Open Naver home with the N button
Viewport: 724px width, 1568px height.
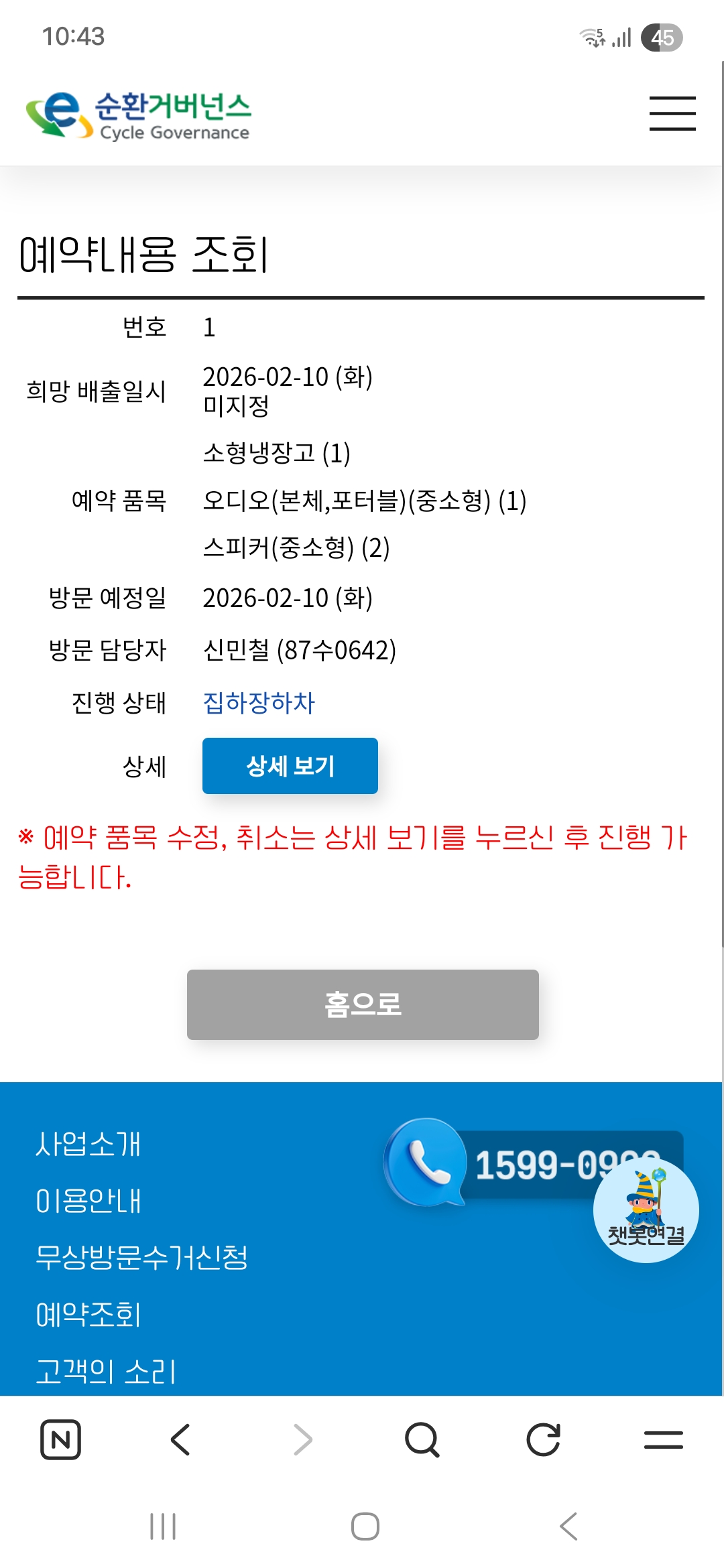tap(60, 1439)
